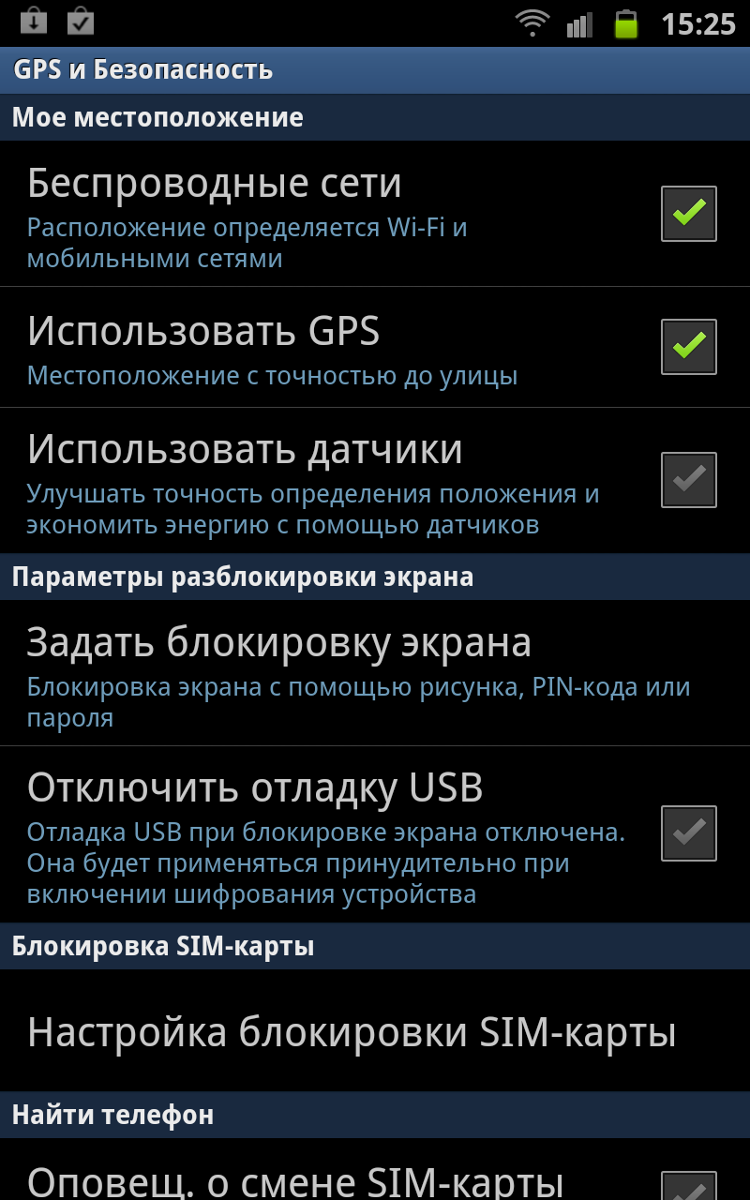The image size is (750, 1200).
Task: Toggle the Использовать датчики checkbox
Action: pyautogui.click(x=689, y=480)
